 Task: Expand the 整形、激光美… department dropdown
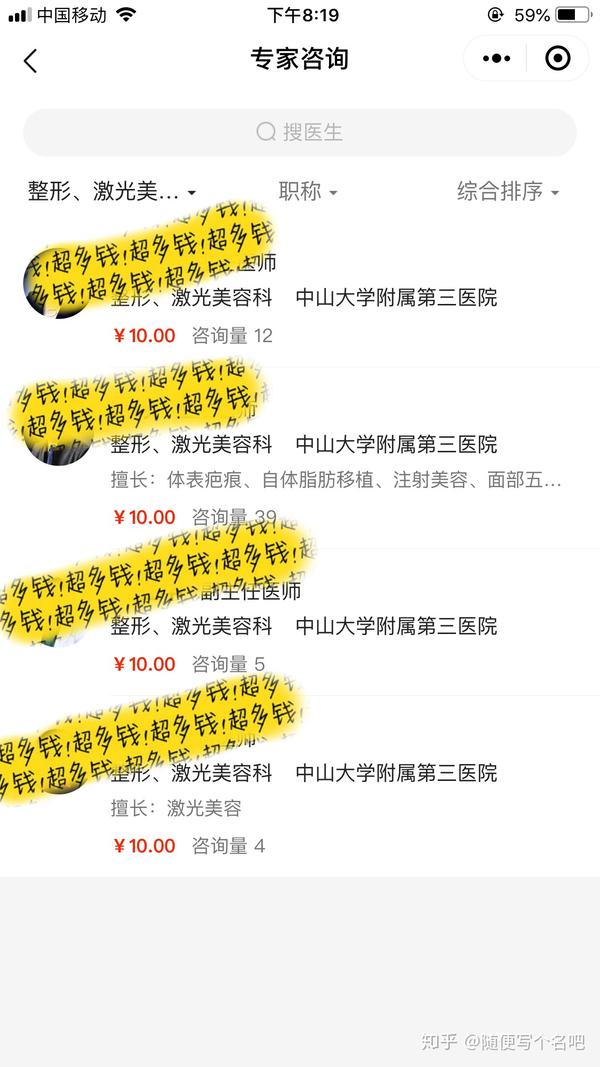[112, 191]
